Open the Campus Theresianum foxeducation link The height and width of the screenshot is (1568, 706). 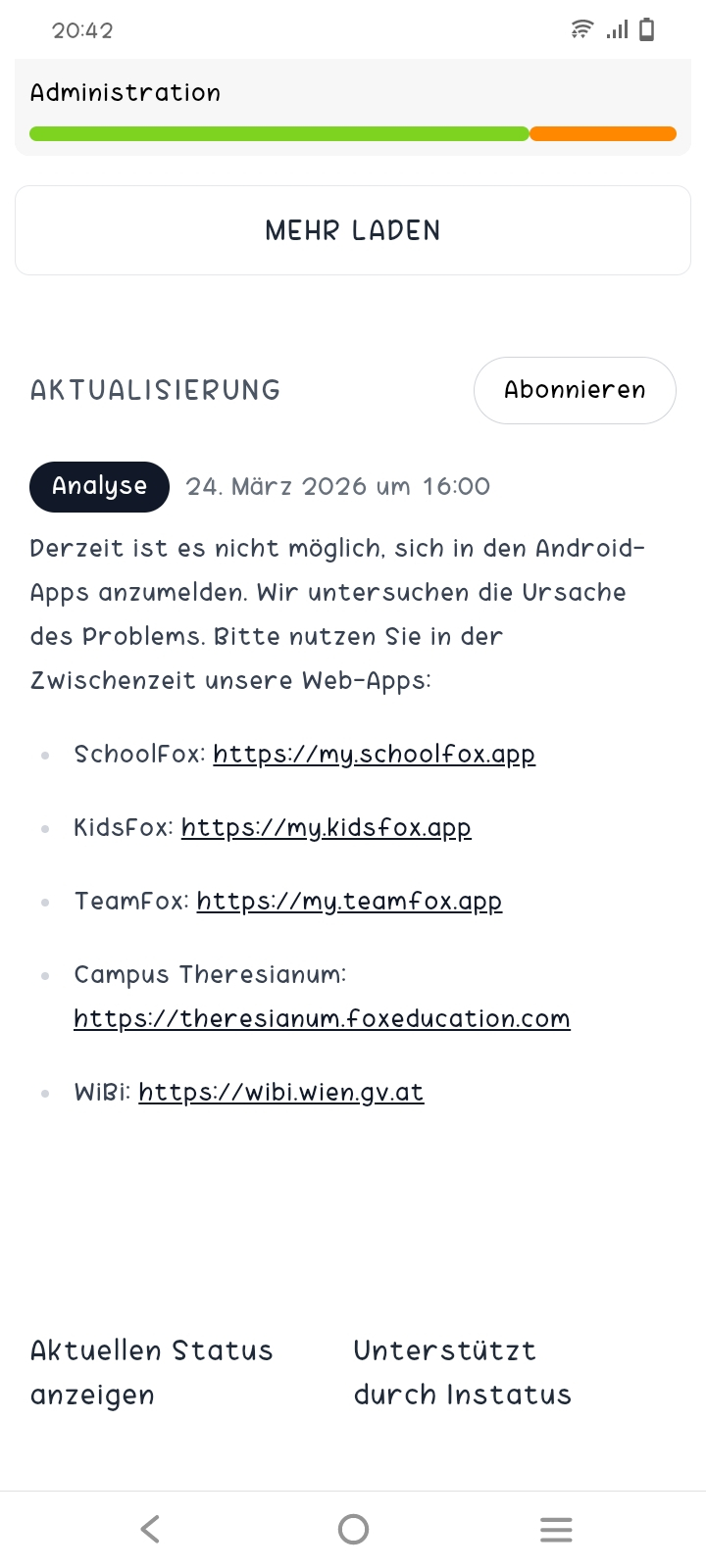point(322,1018)
